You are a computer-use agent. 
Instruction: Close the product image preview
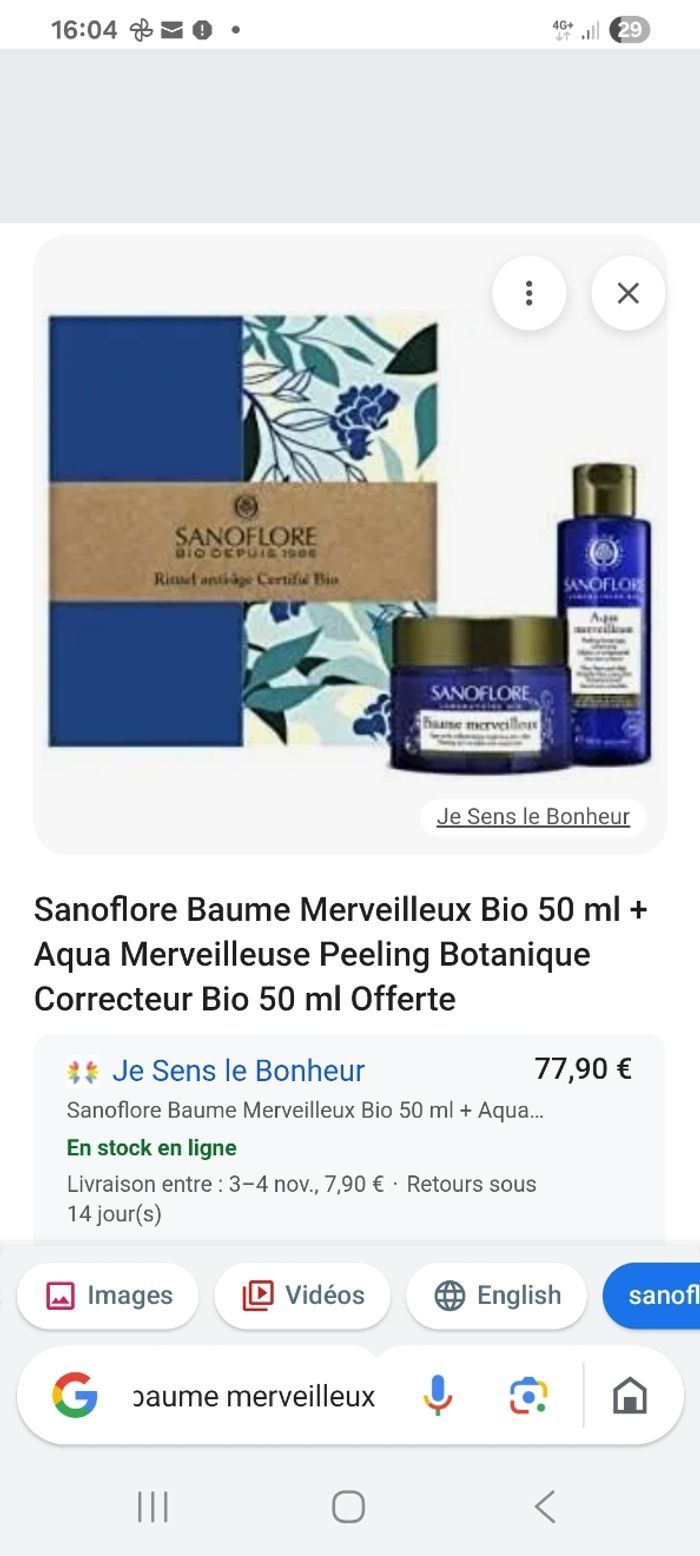(x=628, y=293)
